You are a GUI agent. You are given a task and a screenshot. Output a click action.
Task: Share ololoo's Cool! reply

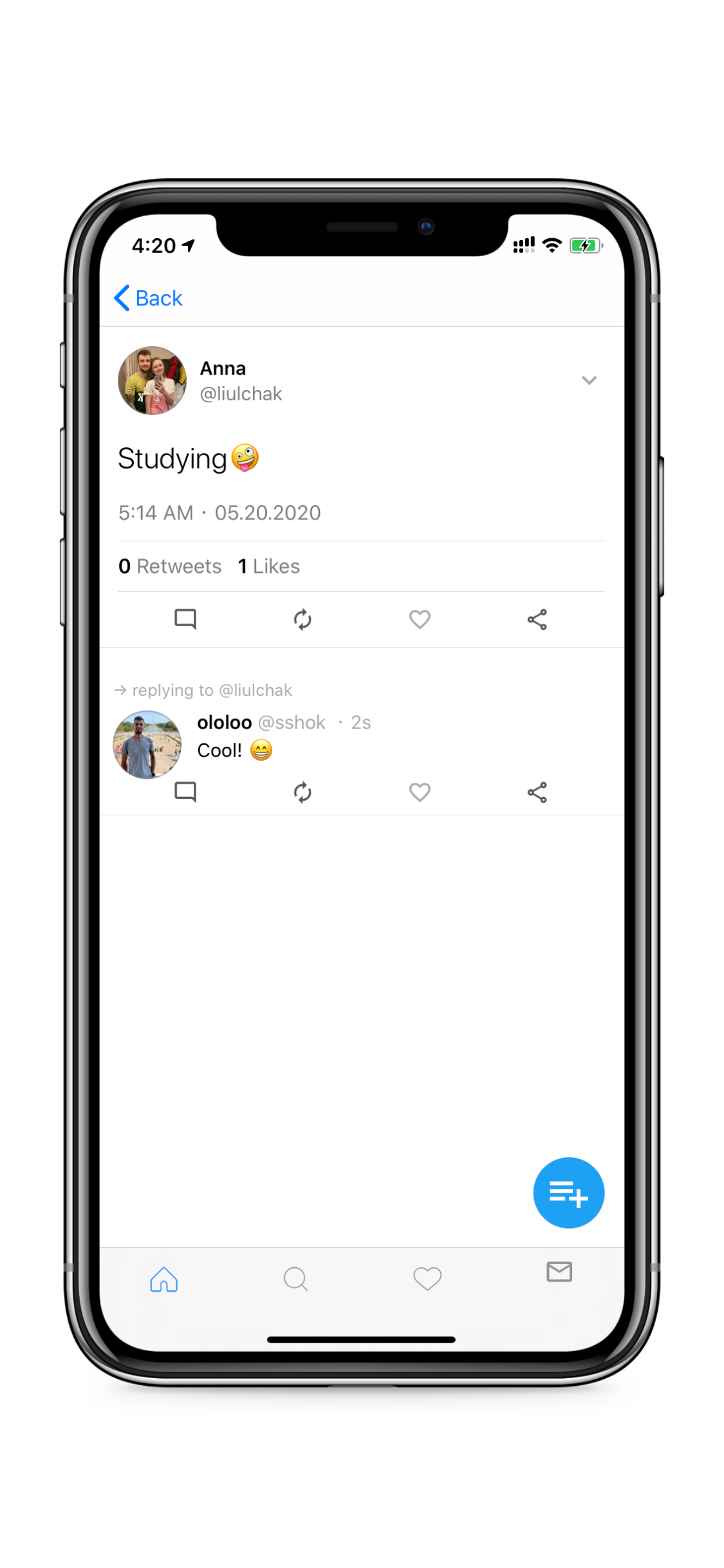click(537, 792)
